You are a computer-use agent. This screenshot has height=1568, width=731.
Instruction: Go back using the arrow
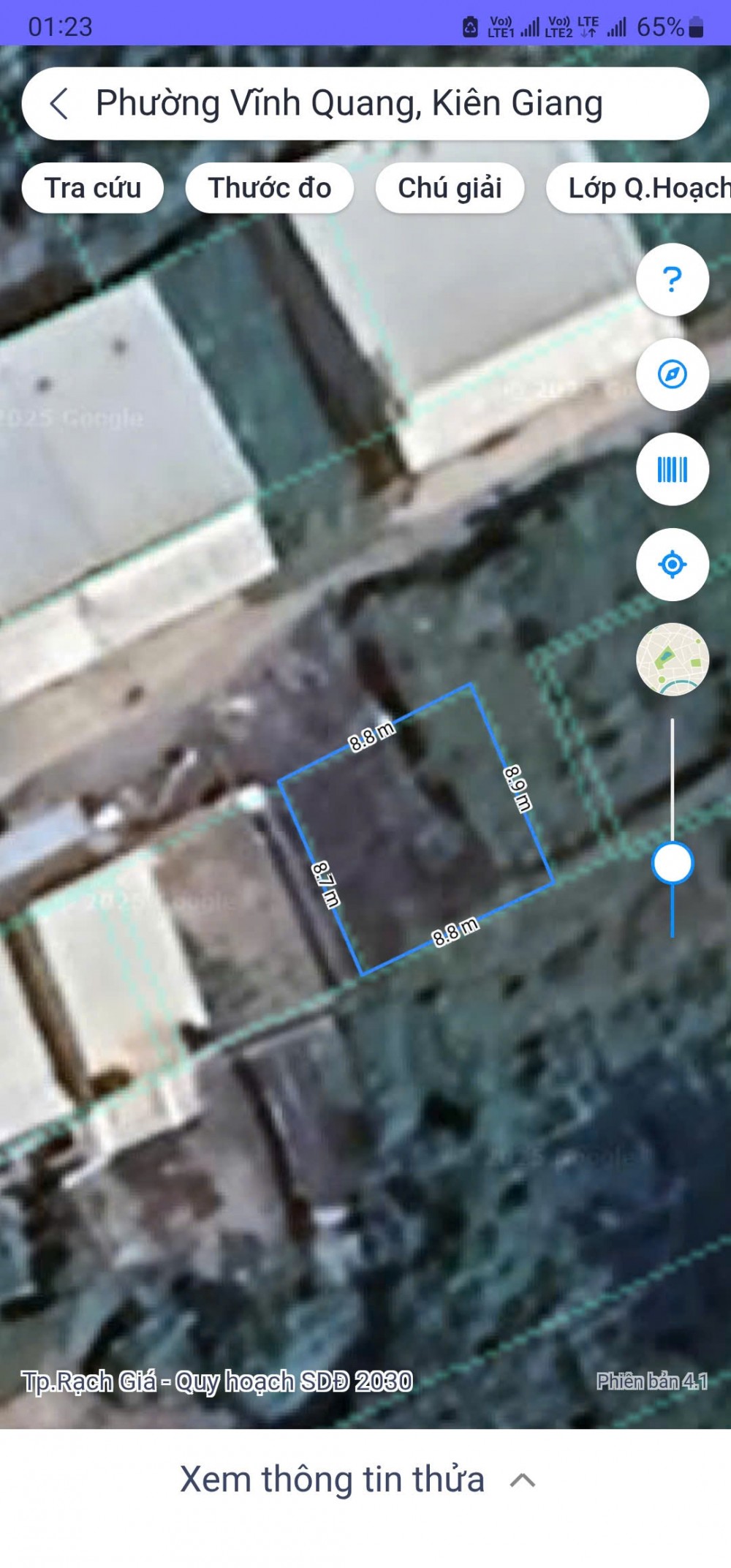[59, 104]
